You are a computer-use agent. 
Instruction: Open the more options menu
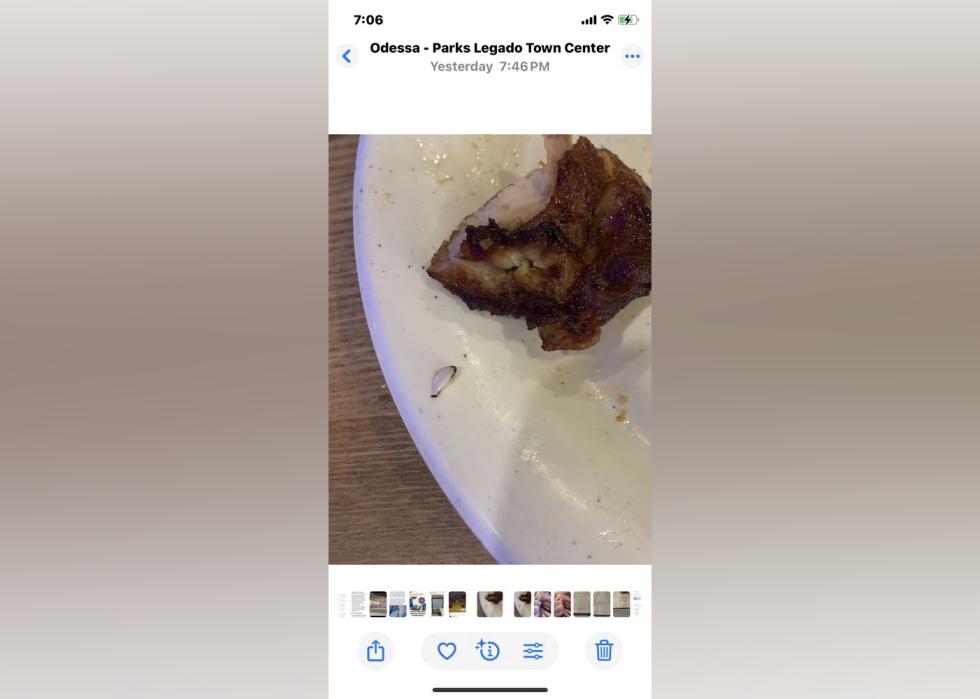632,56
